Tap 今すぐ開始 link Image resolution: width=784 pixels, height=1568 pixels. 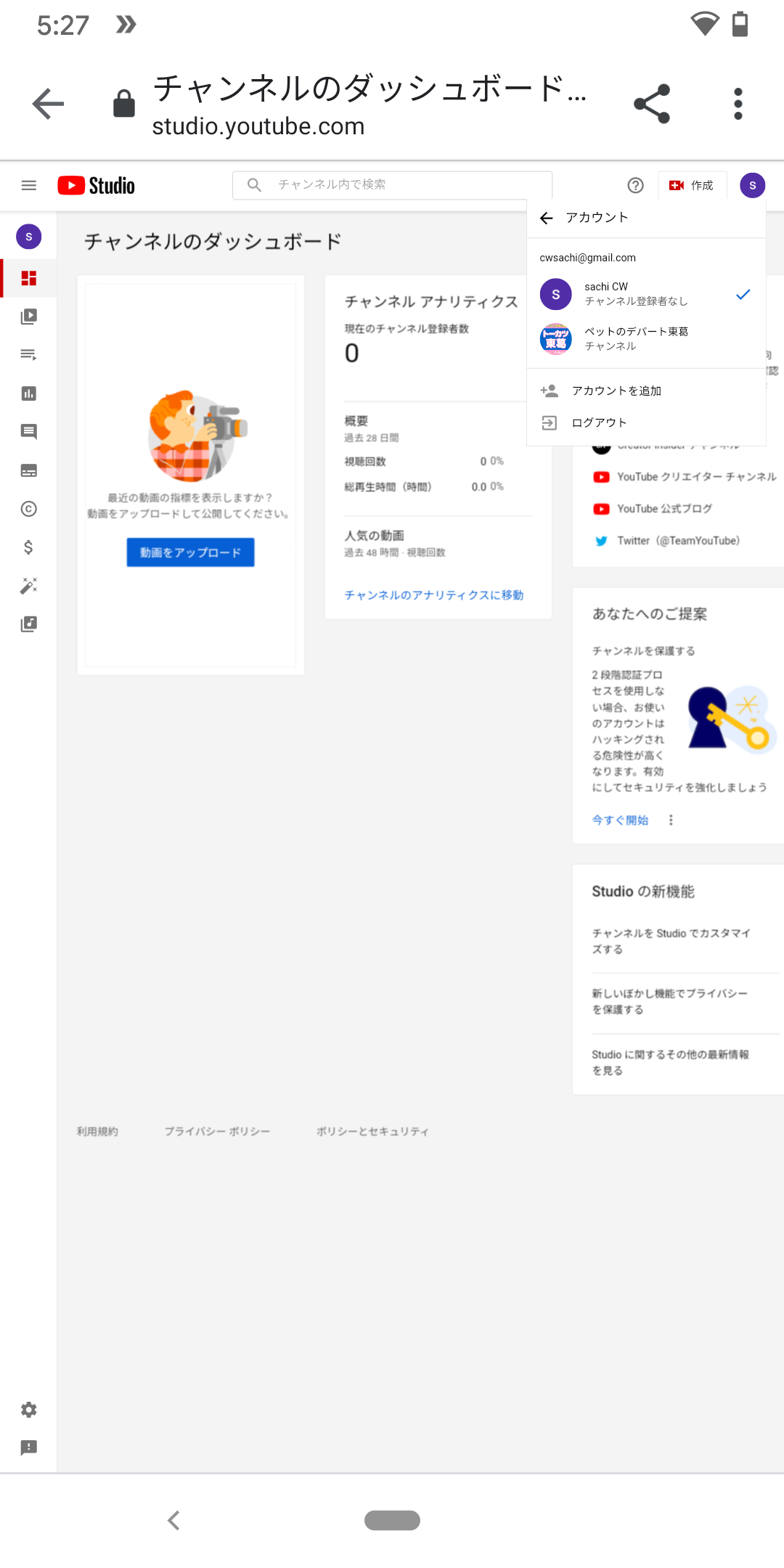click(x=620, y=820)
